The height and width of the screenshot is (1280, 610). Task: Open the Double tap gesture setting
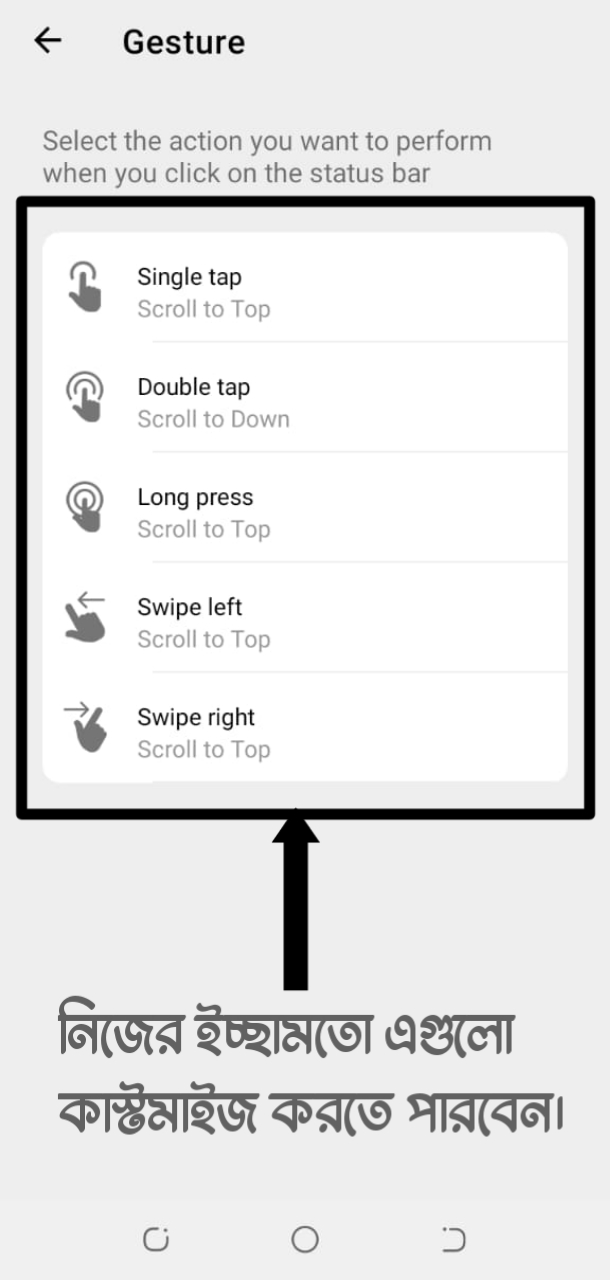pos(304,402)
